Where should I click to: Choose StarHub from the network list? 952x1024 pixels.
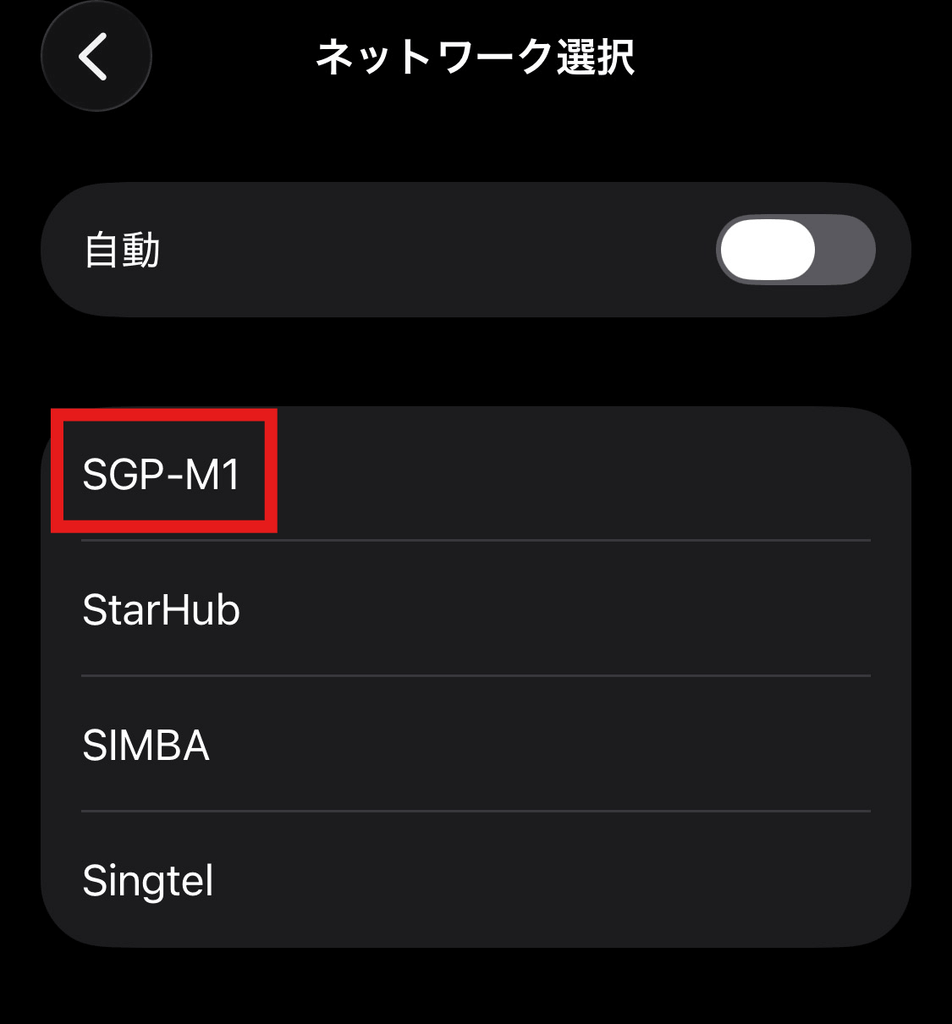(x=476, y=609)
